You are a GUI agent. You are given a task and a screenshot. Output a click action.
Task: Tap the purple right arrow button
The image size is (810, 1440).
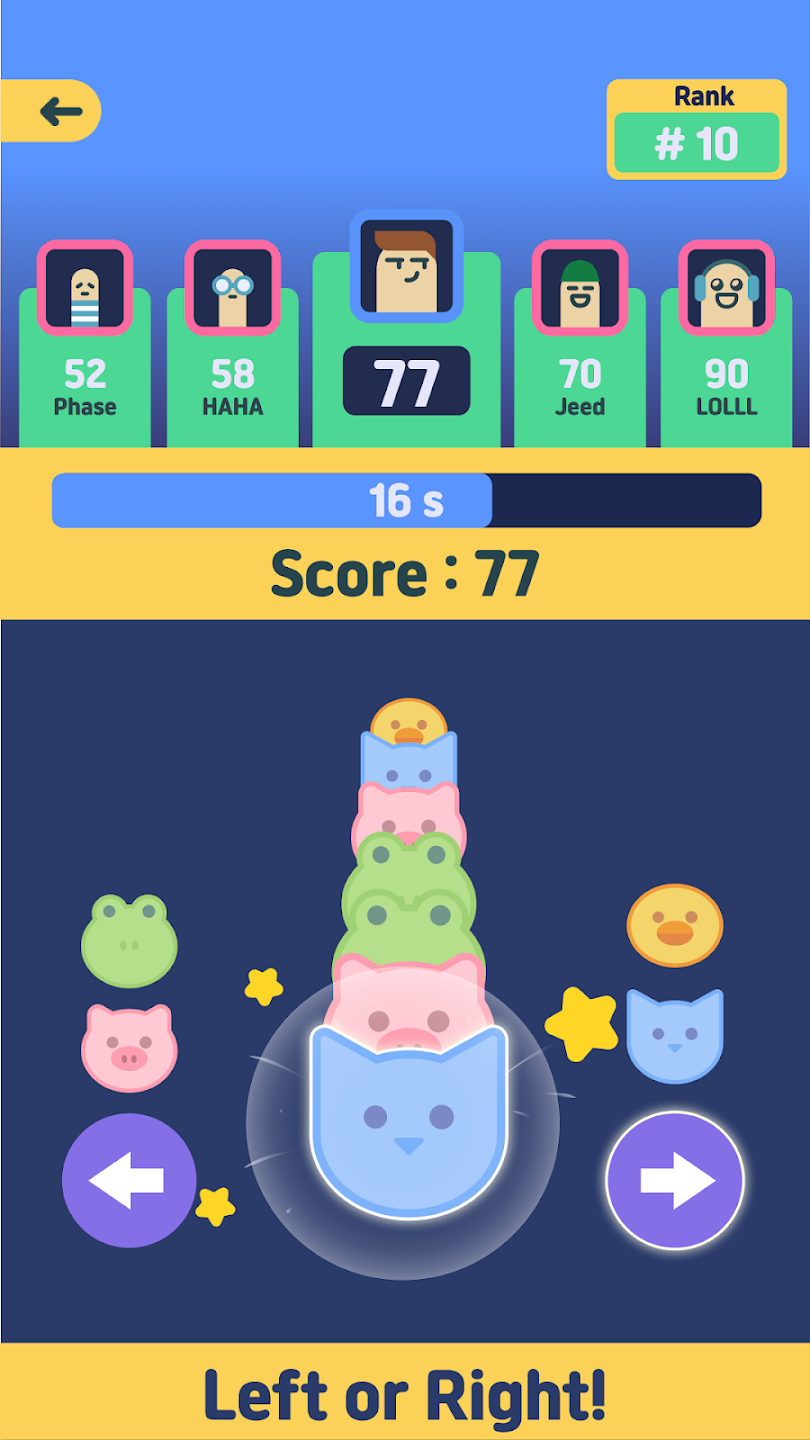(675, 1181)
